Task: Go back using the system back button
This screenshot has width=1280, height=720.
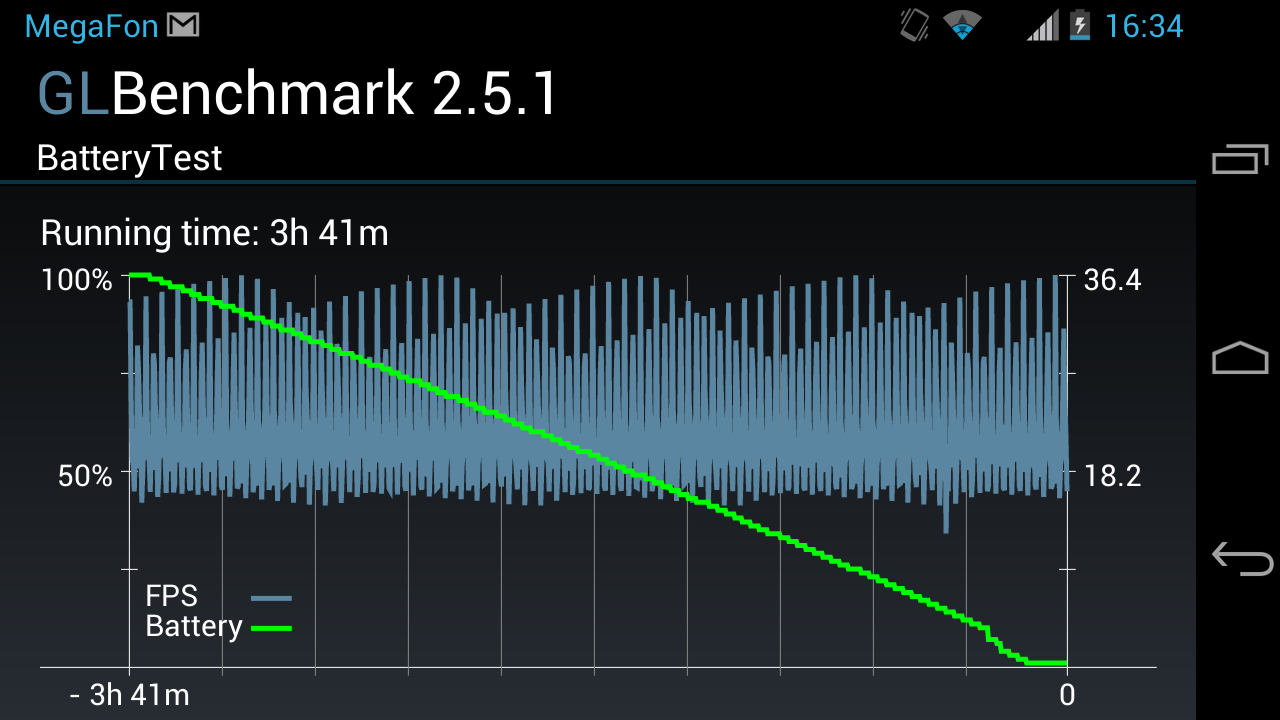Action: pyautogui.click(x=1241, y=558)
